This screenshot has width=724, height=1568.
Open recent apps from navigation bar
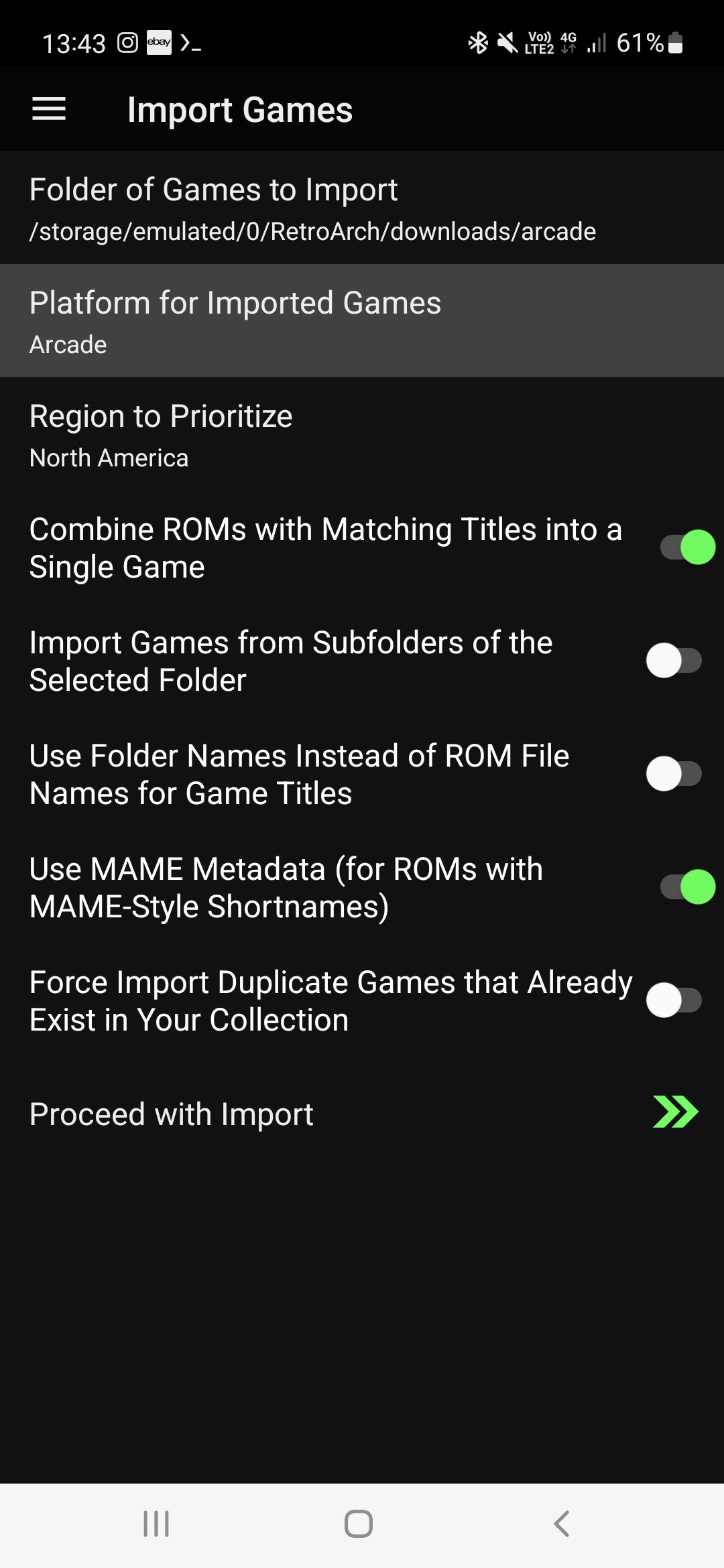156,1524
